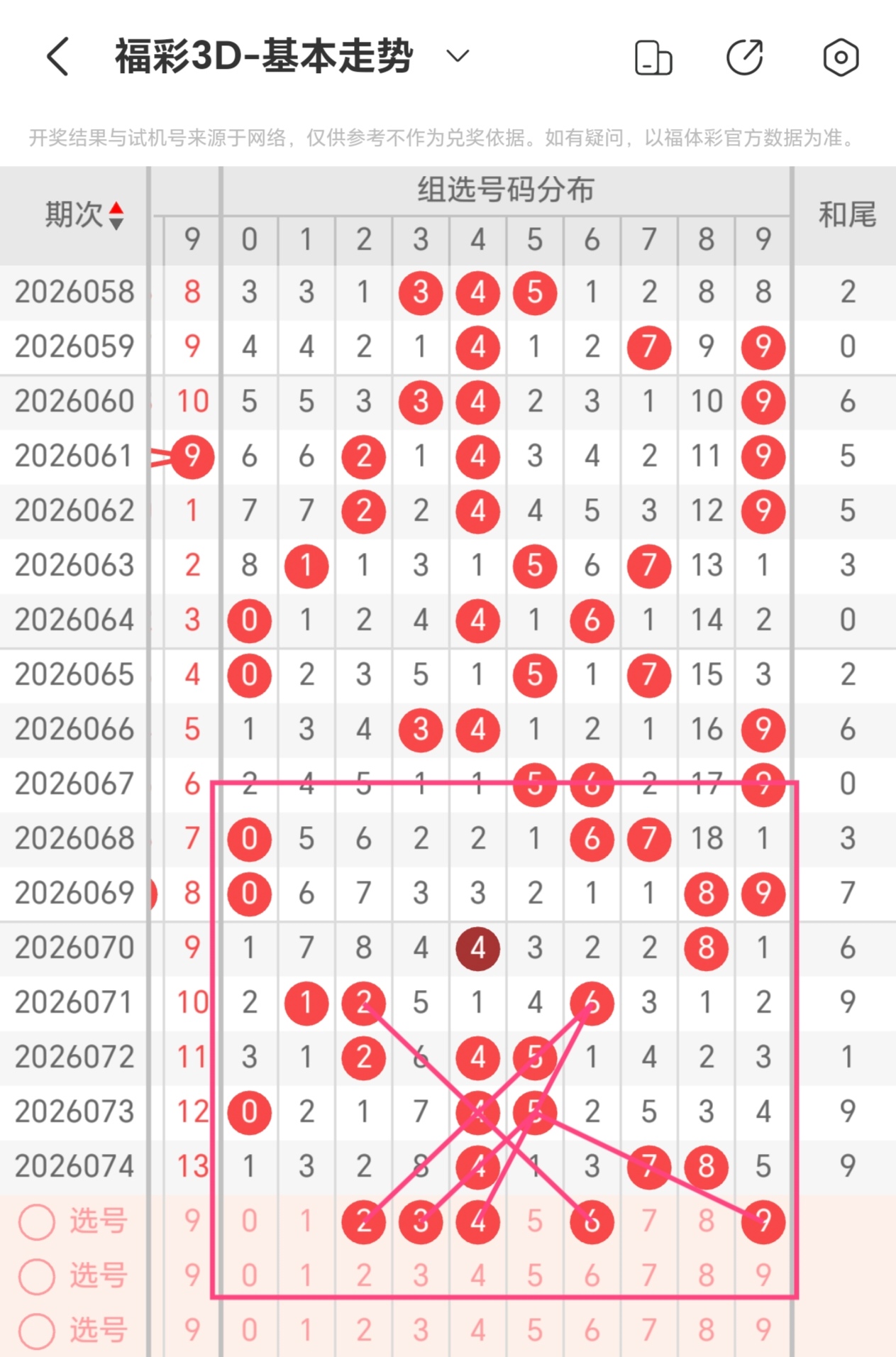Switch the chart screen orientation

tap(653, 57)
